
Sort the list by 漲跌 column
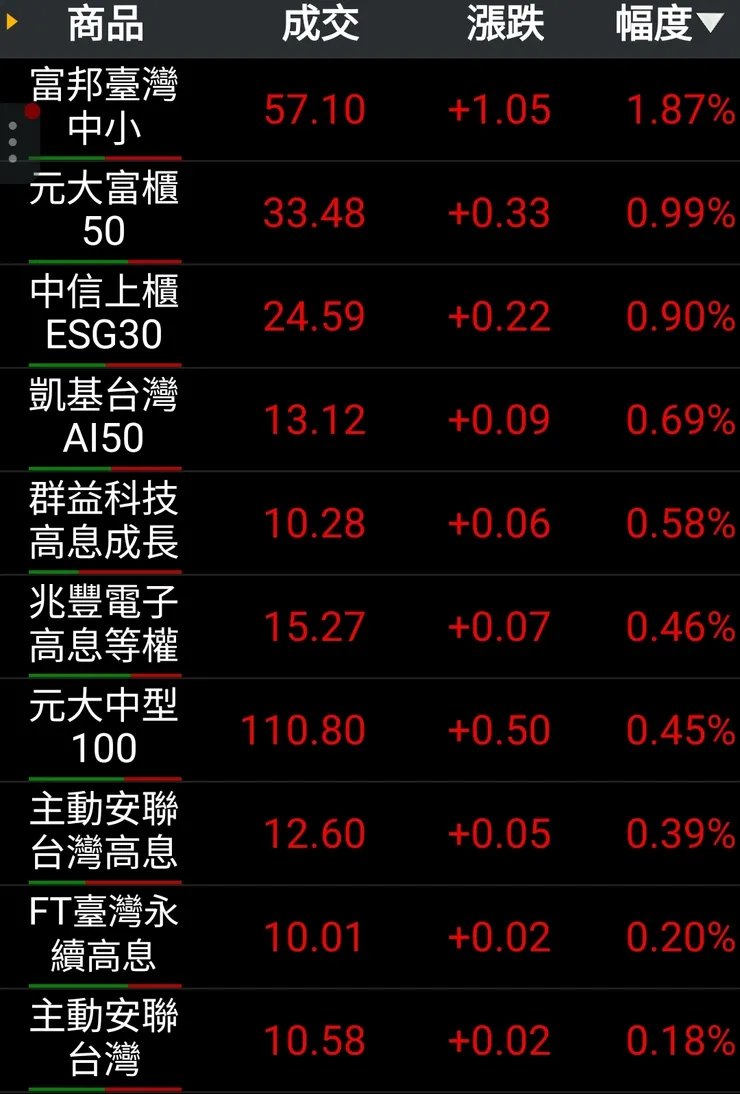505,25
